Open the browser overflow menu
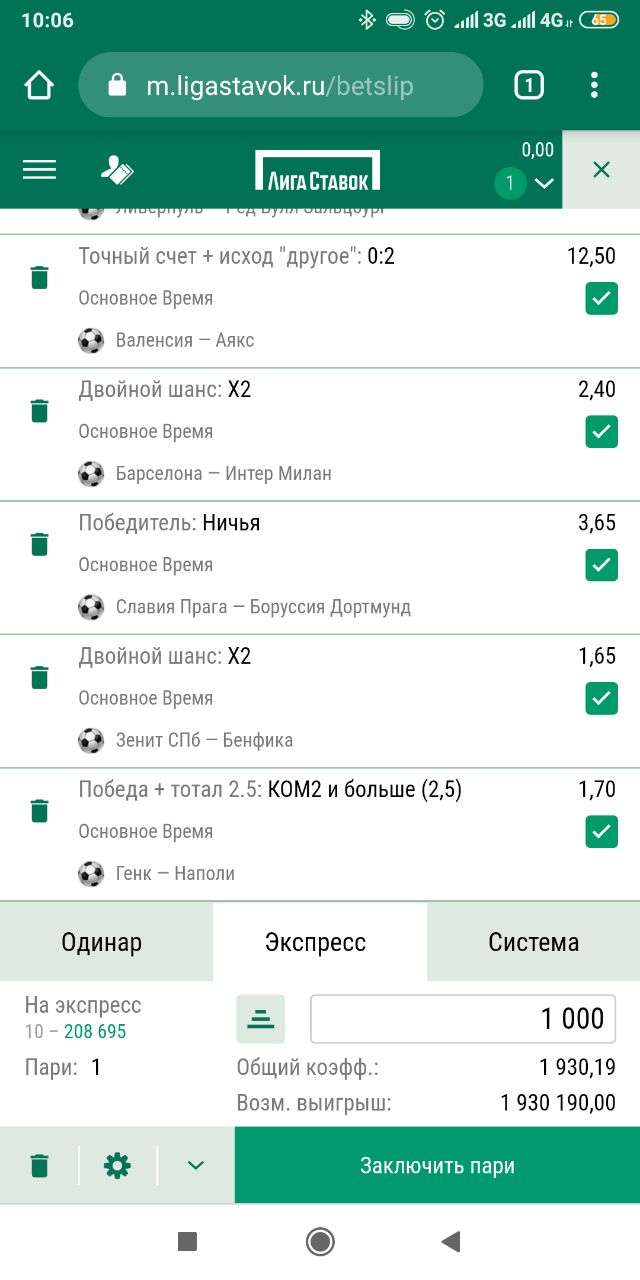Image resolution: width=640 pixels, height=1280 pixels. coord(594,85)
